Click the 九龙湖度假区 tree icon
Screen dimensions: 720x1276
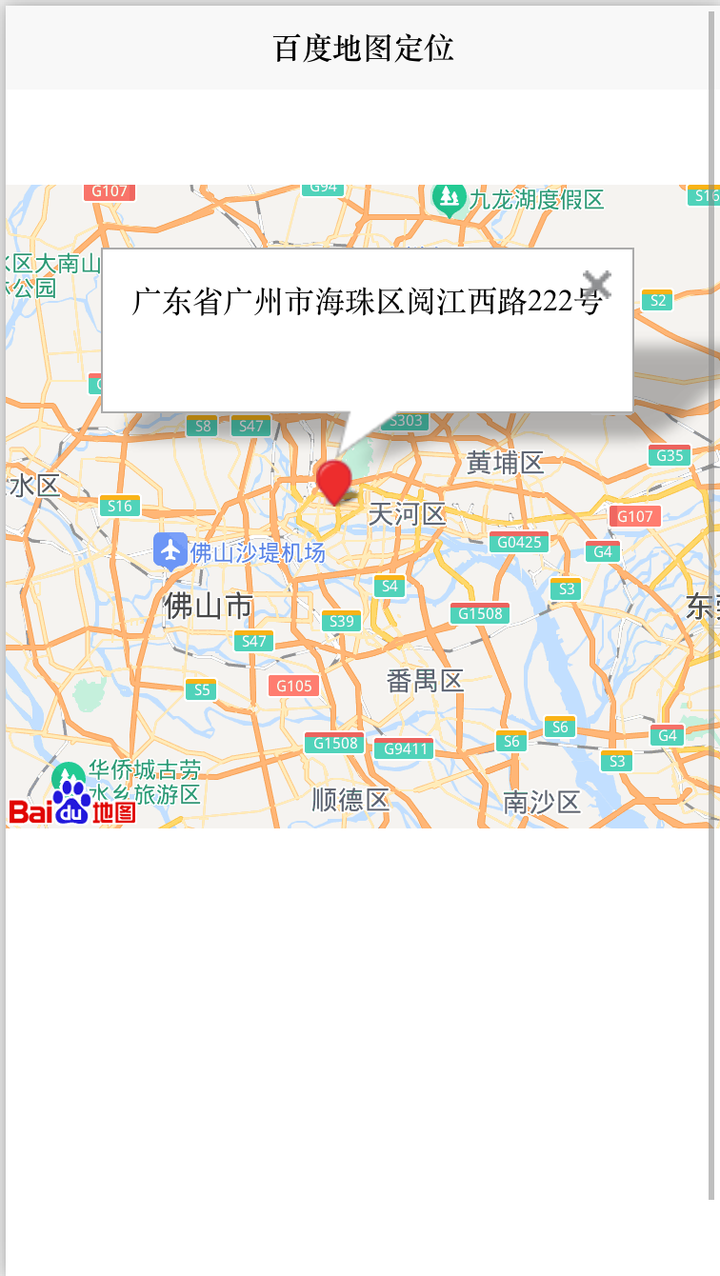pyautogui.click(x=451, y=196)
